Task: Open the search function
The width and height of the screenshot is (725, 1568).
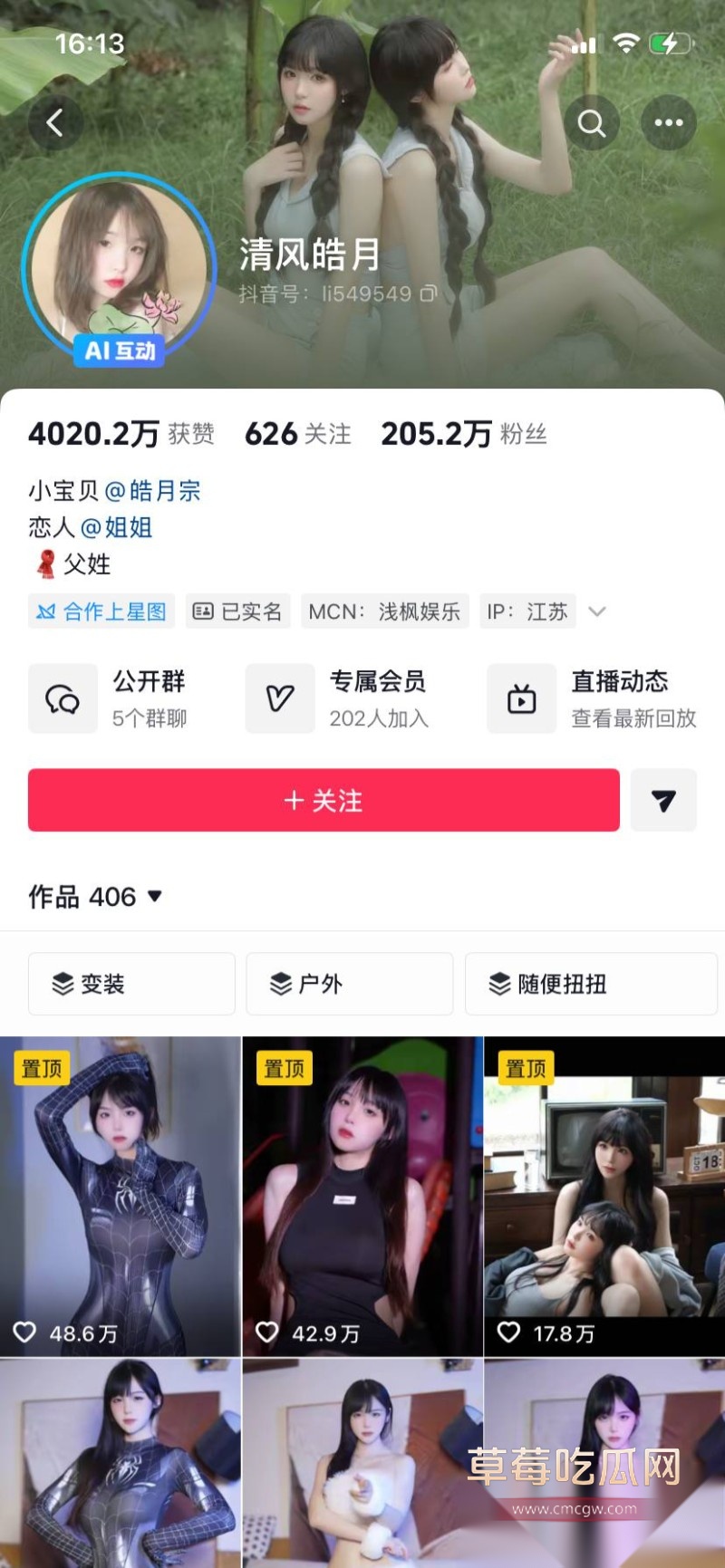Action: (593, 122)
